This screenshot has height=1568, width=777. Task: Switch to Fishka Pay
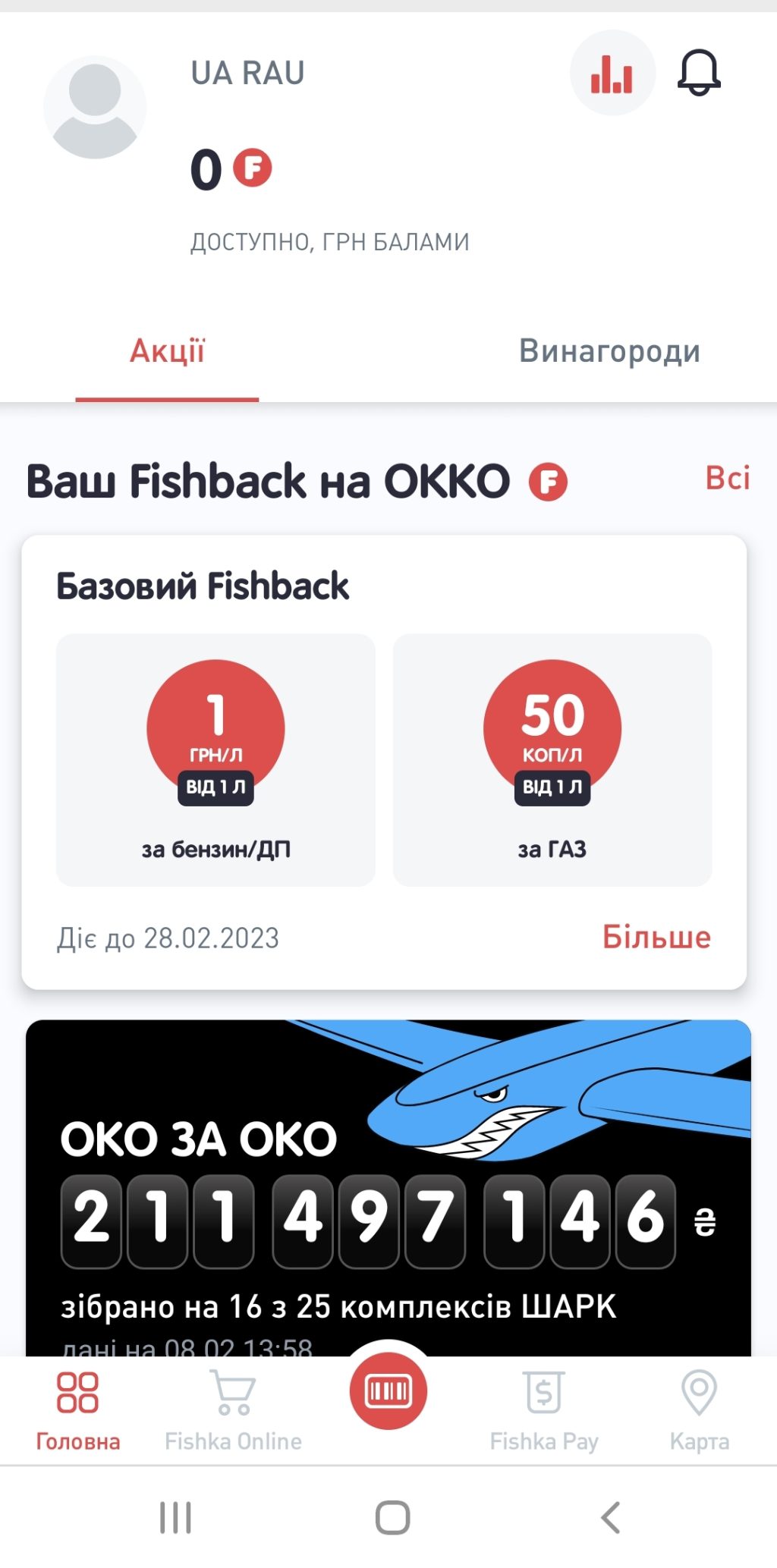pyautogui.click(x=544, y=1410)
